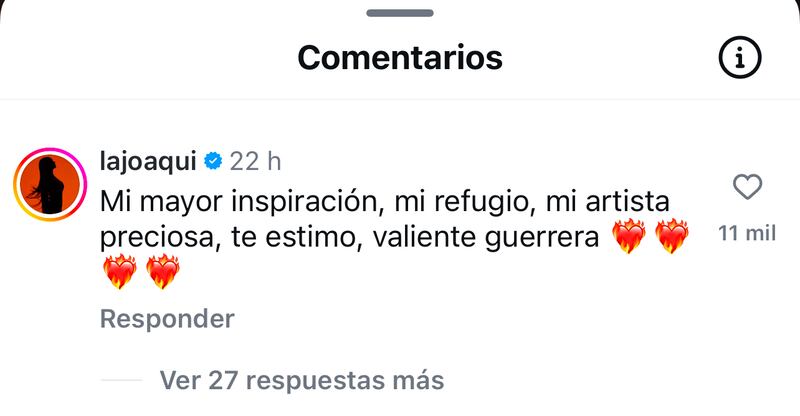Like lajoaqui's comment
The image size is (800, 416).
(x=747, y=188)
